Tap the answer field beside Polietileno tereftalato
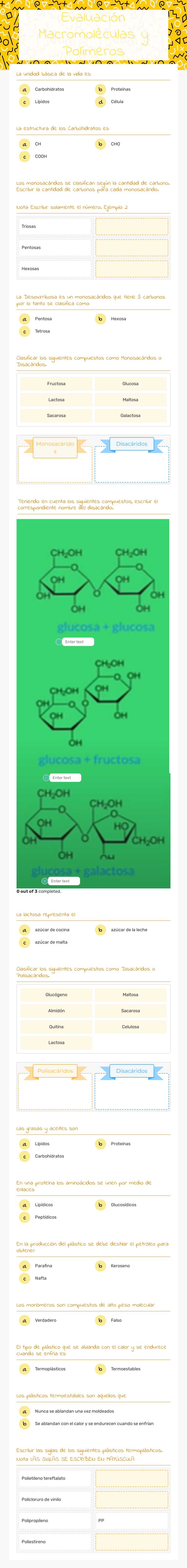The width and height of the screenshot is (187, 1568). (131, 1478)
